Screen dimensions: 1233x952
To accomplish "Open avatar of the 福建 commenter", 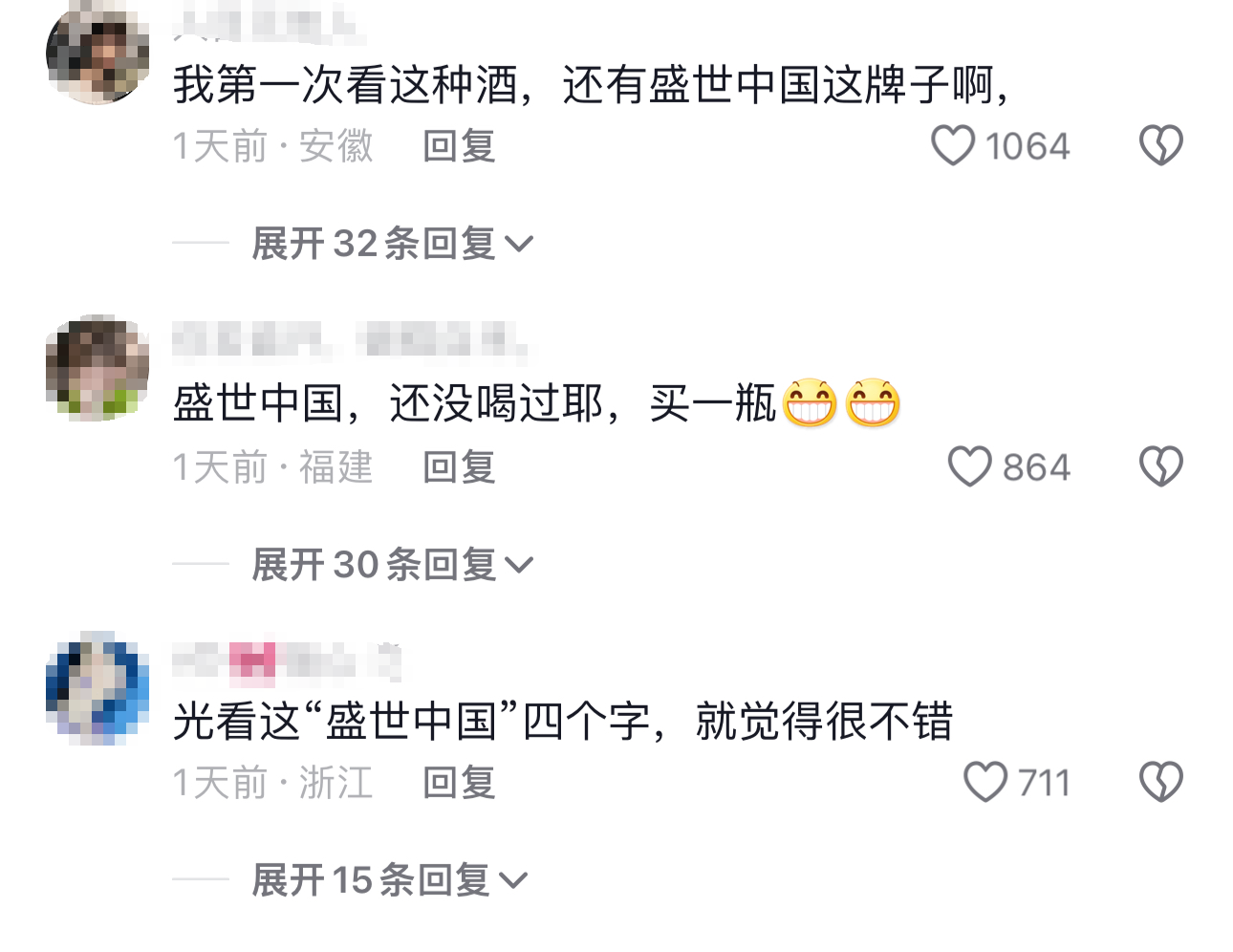I will tap(97, 369).
